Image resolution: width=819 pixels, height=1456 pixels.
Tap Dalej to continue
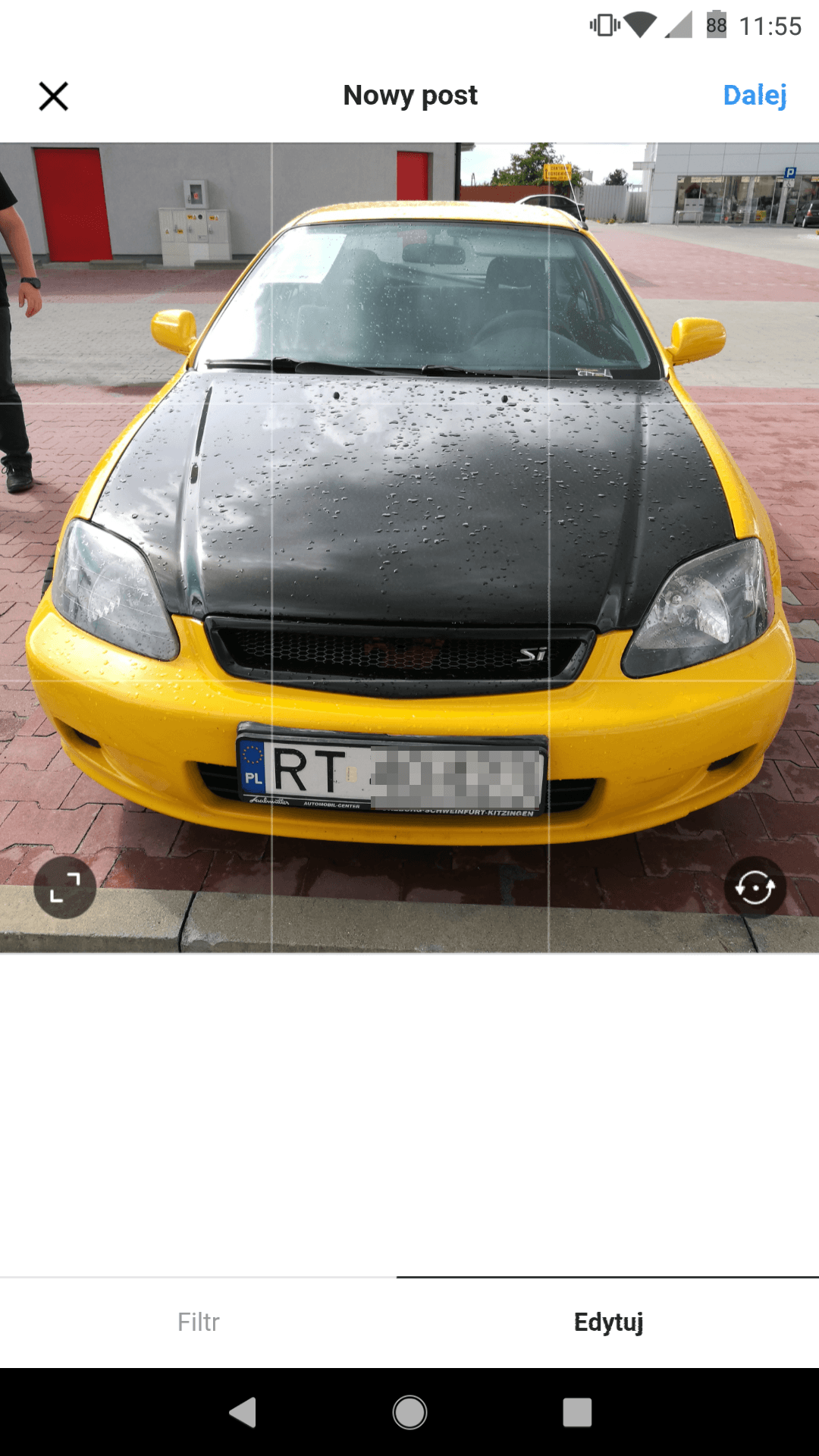(x=755, y=96)
